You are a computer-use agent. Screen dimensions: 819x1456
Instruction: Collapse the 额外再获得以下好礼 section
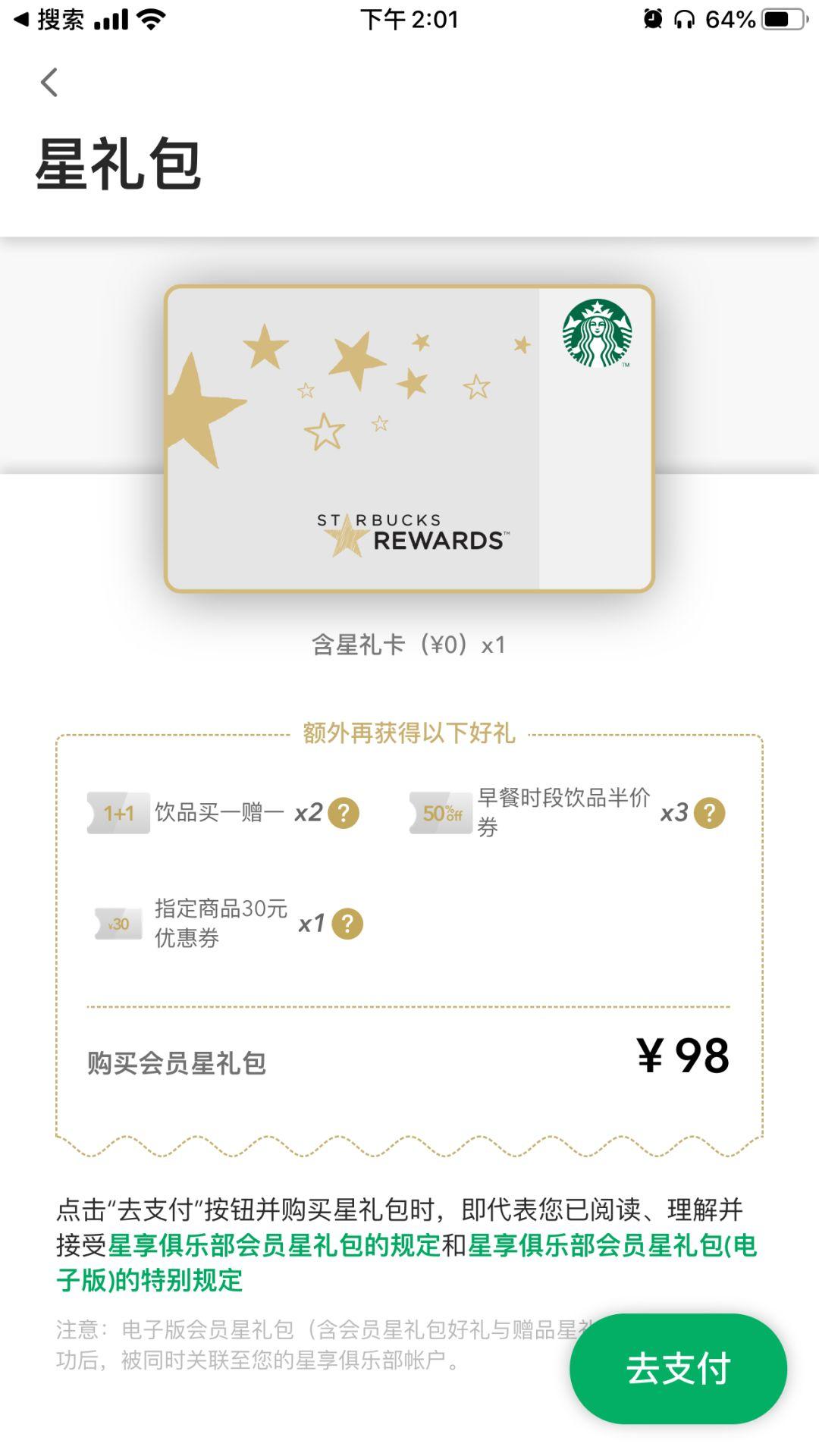pos(409,734)
